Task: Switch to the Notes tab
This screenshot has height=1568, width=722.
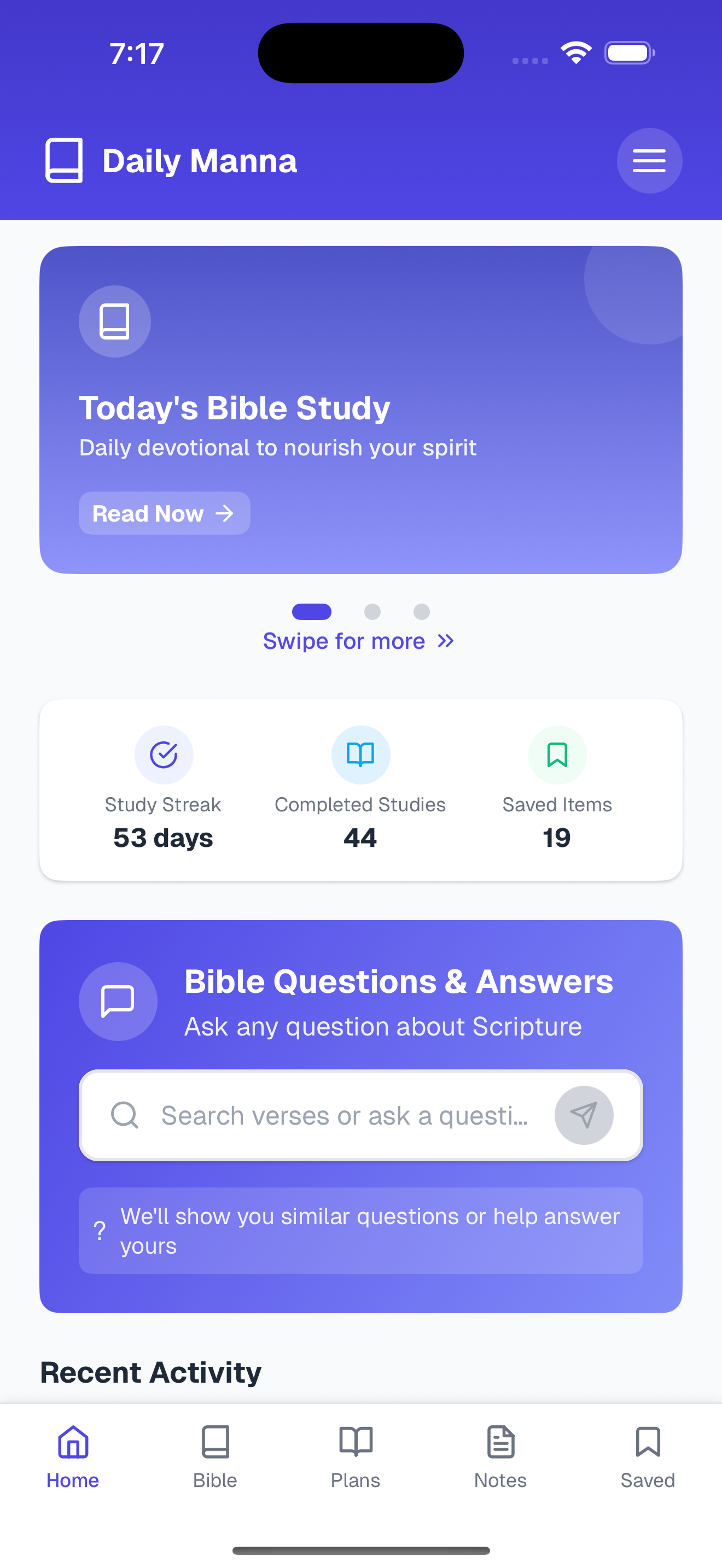Action: pyautogui.click(x=500, y=1456)
